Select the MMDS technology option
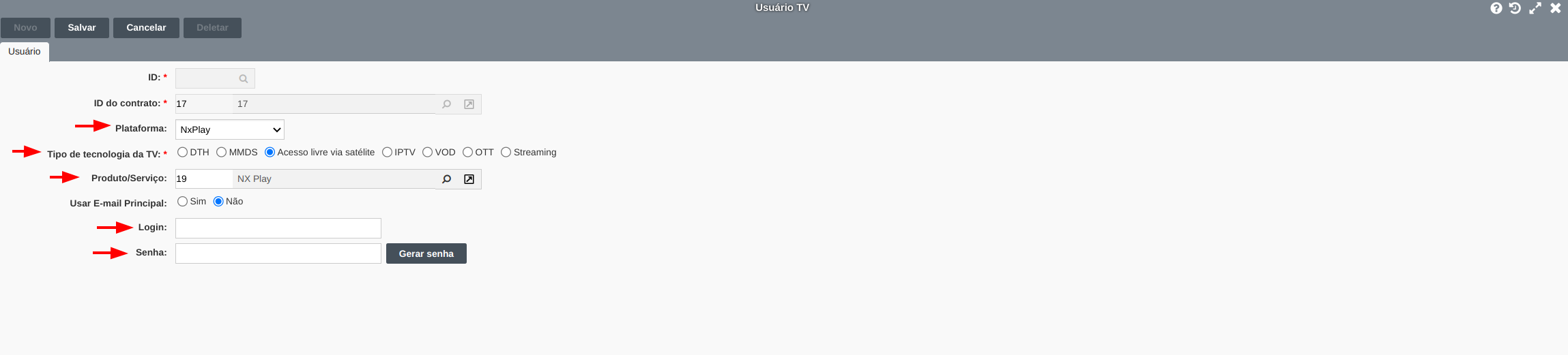Viewport: 1568px width, 355px height. coord(222,152)
